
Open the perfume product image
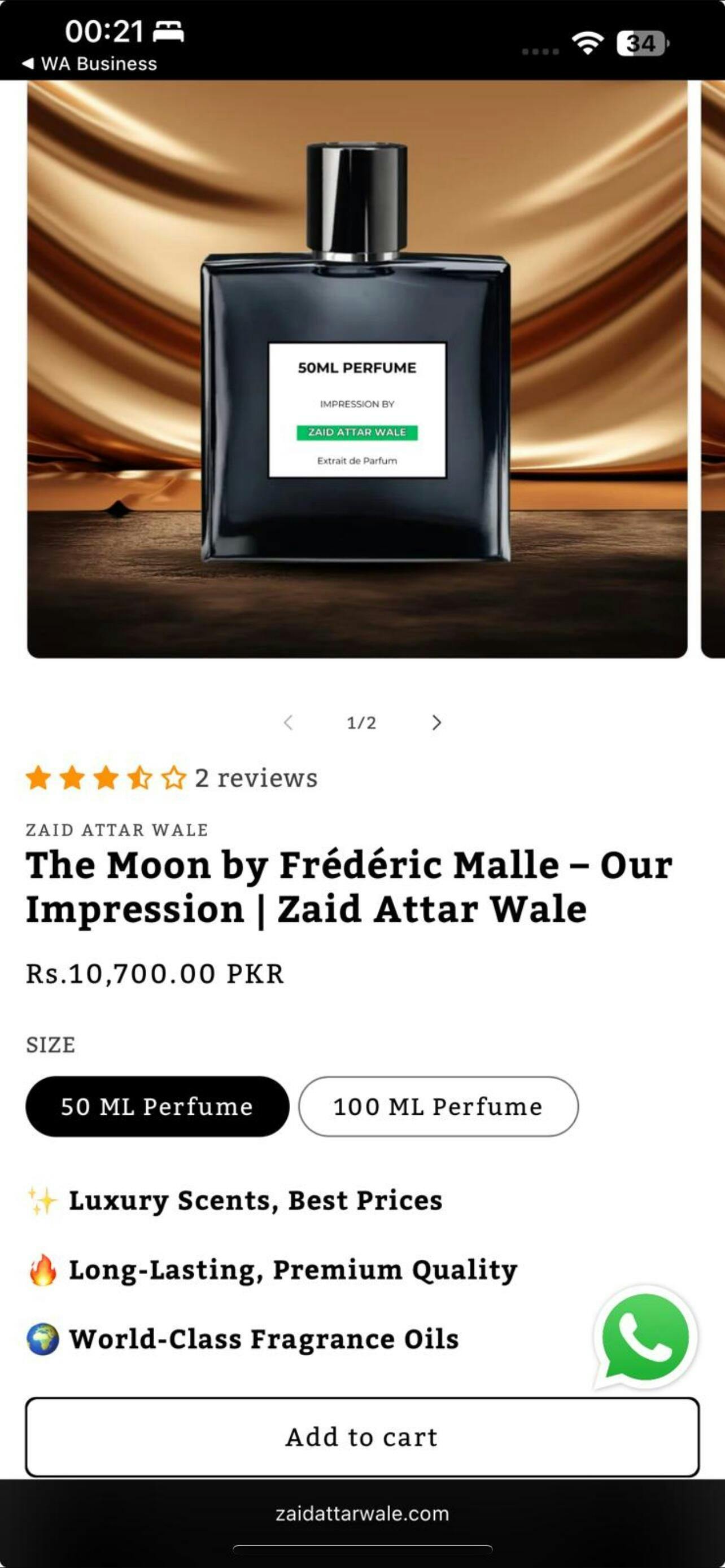tap(357, 370)
